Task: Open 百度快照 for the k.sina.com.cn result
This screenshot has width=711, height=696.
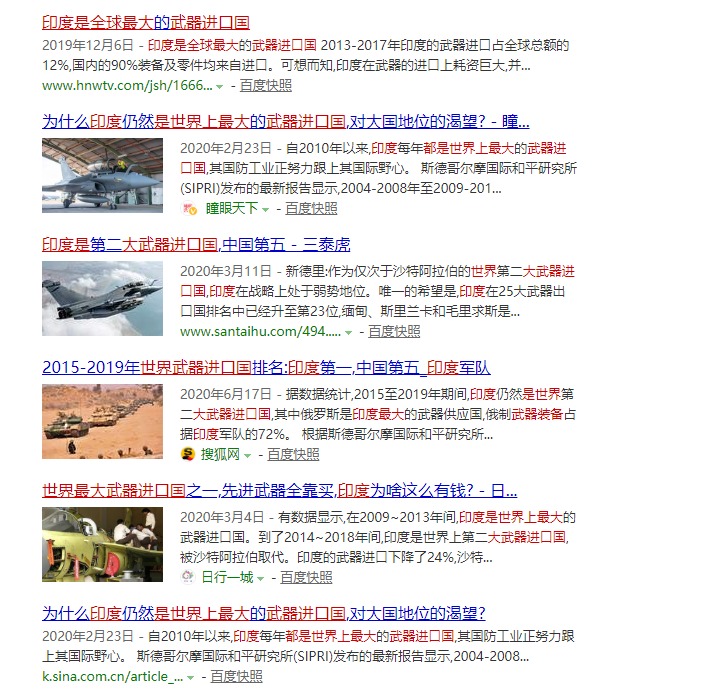Action: (236, 677)
